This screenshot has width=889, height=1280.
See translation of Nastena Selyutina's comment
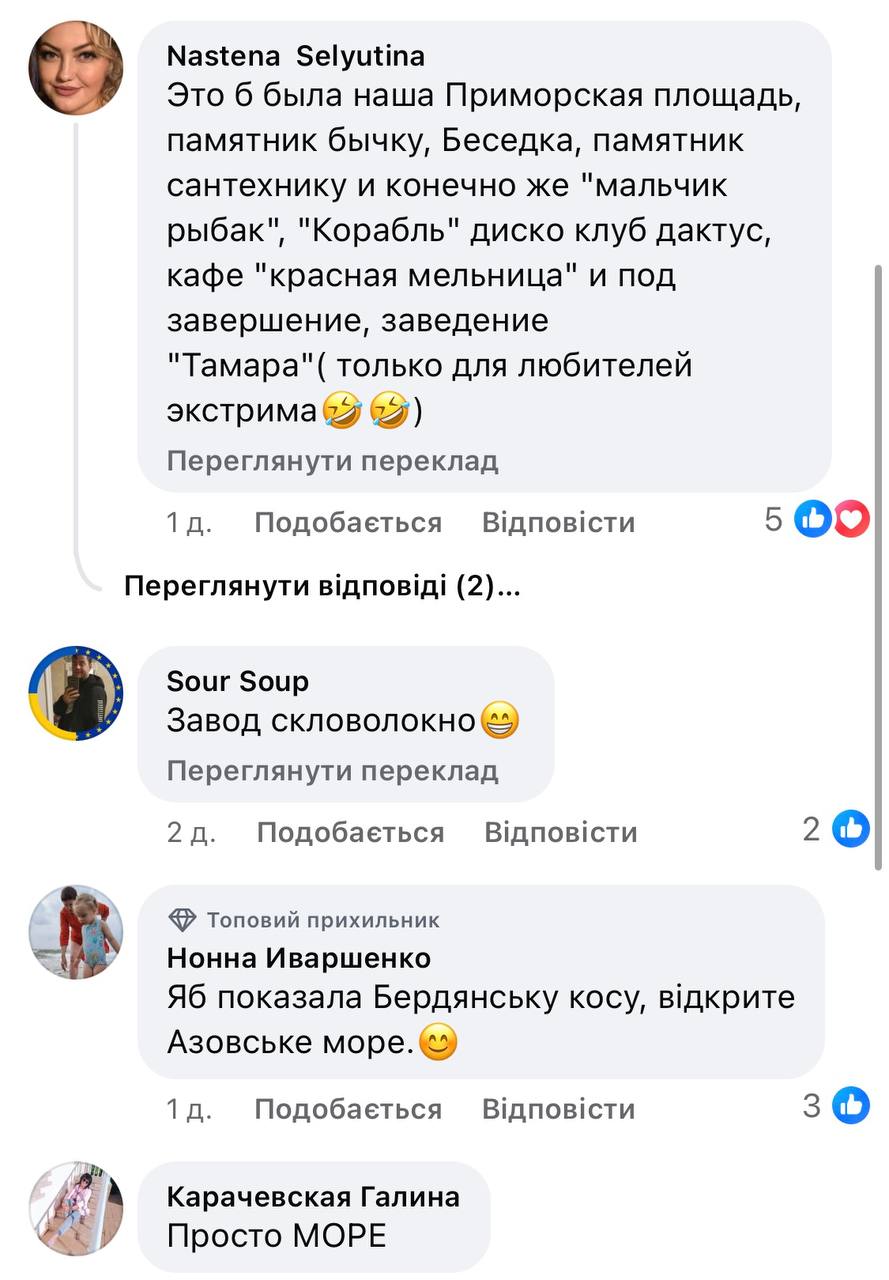332,461
